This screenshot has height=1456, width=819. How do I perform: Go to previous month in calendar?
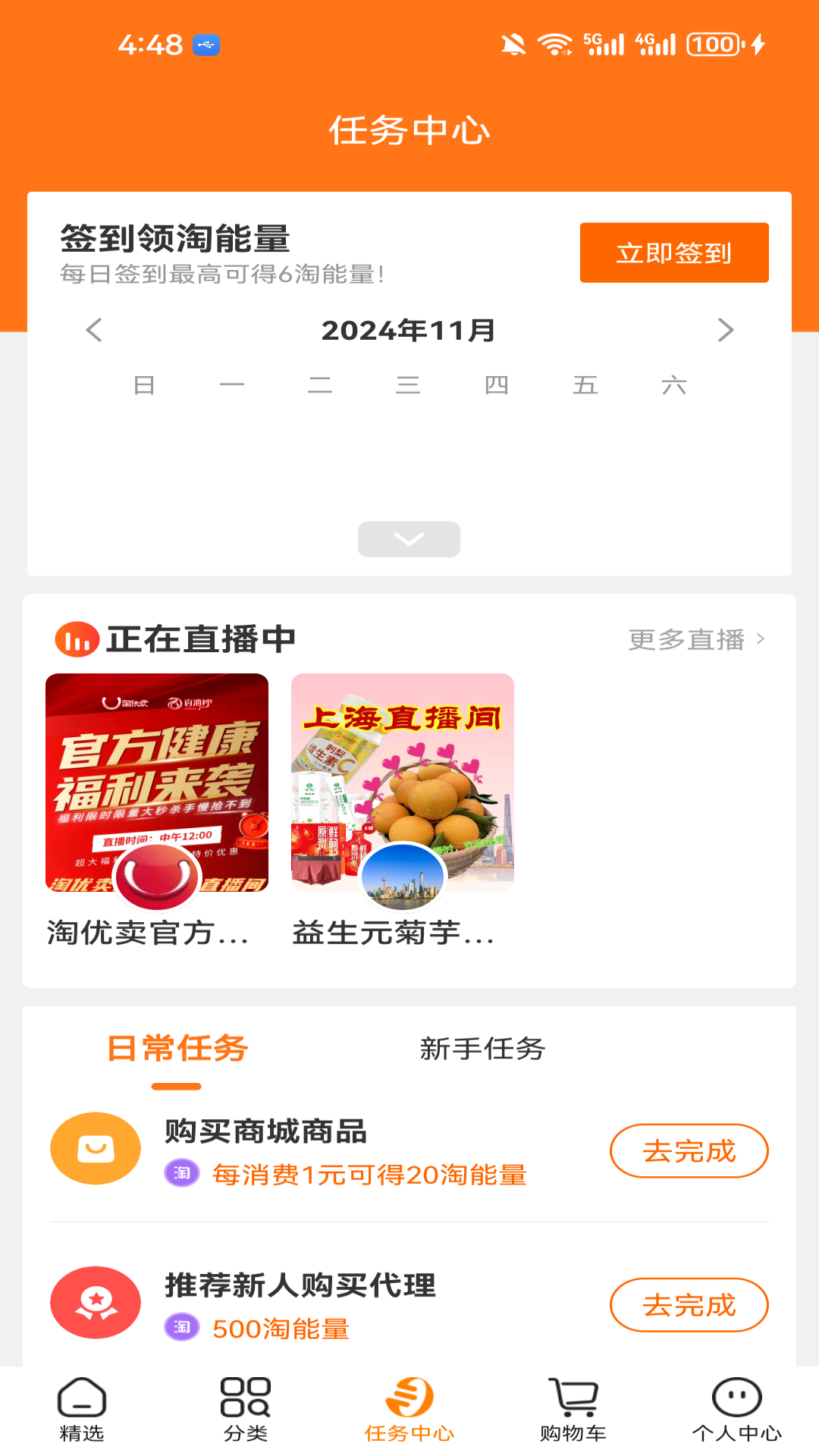pos(93,330)
